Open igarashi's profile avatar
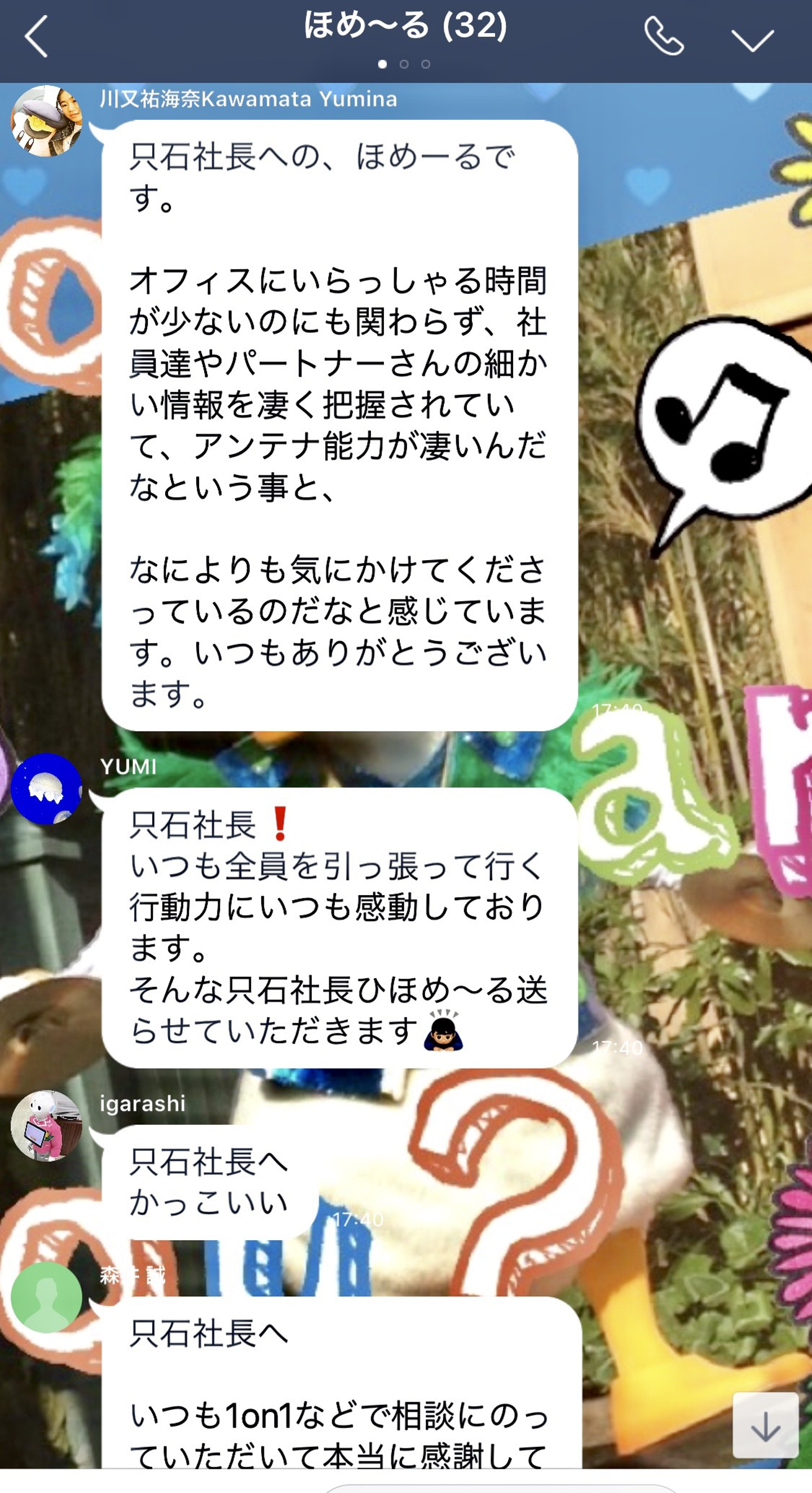This screenshot has width=812, height=1493. tap(46, 1126)
